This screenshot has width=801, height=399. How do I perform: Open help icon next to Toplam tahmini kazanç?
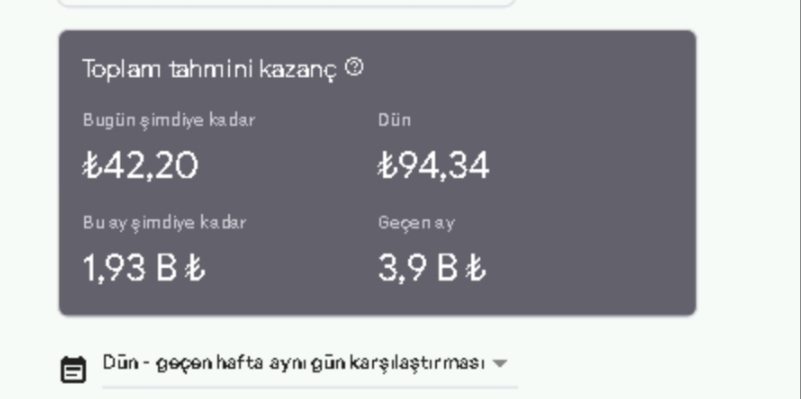click(x=354, y=67)
